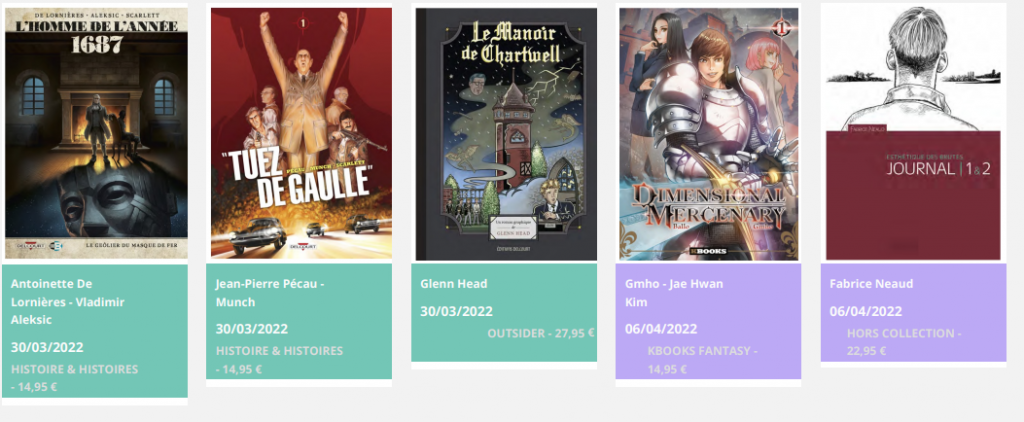Screen dimensions: 1024x422
Task: View Le Manoir de Chartwell book
Action: 504,132
